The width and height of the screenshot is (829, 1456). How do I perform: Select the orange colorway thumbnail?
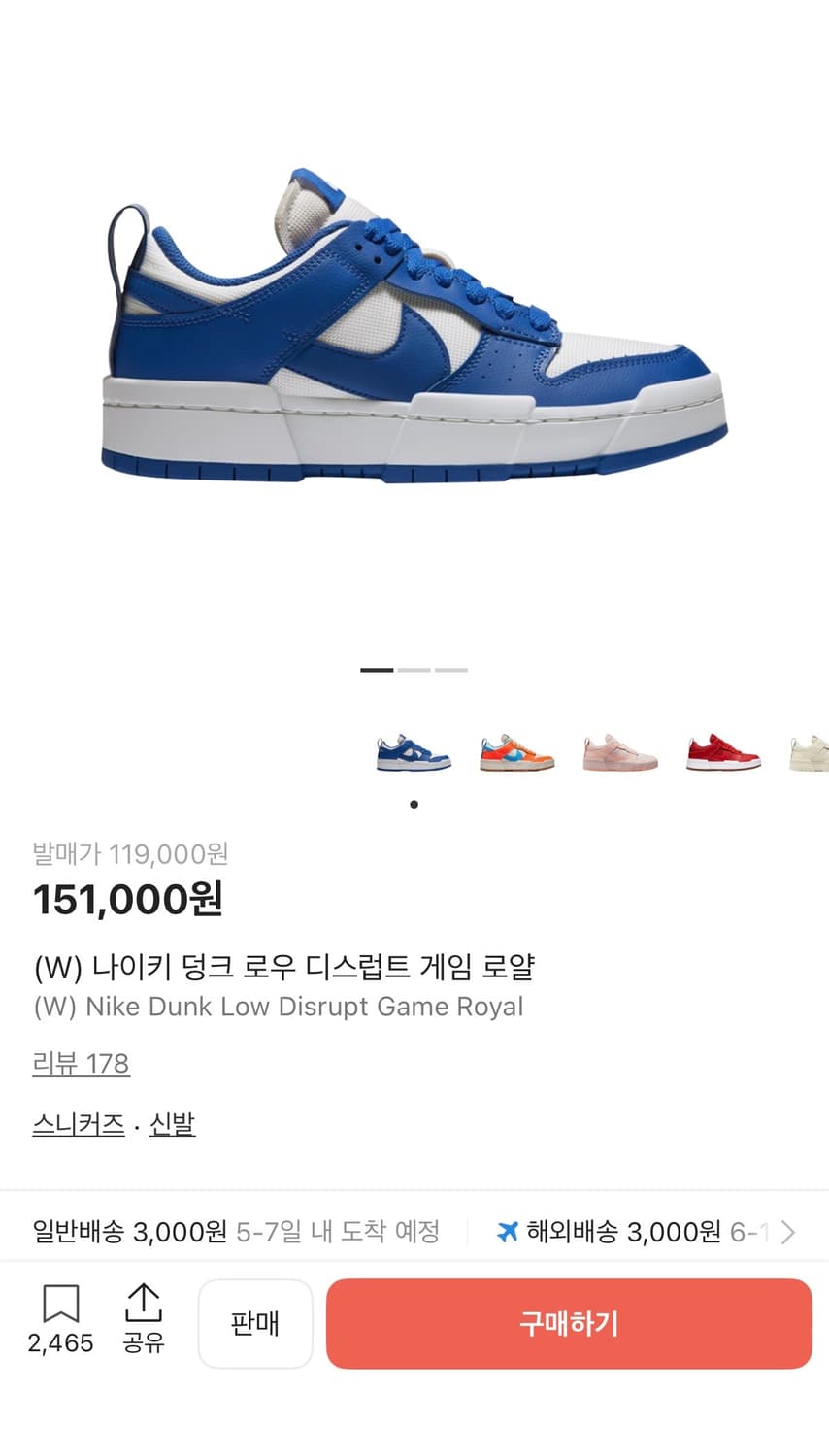pyautogui.click(x=516, y=752)
